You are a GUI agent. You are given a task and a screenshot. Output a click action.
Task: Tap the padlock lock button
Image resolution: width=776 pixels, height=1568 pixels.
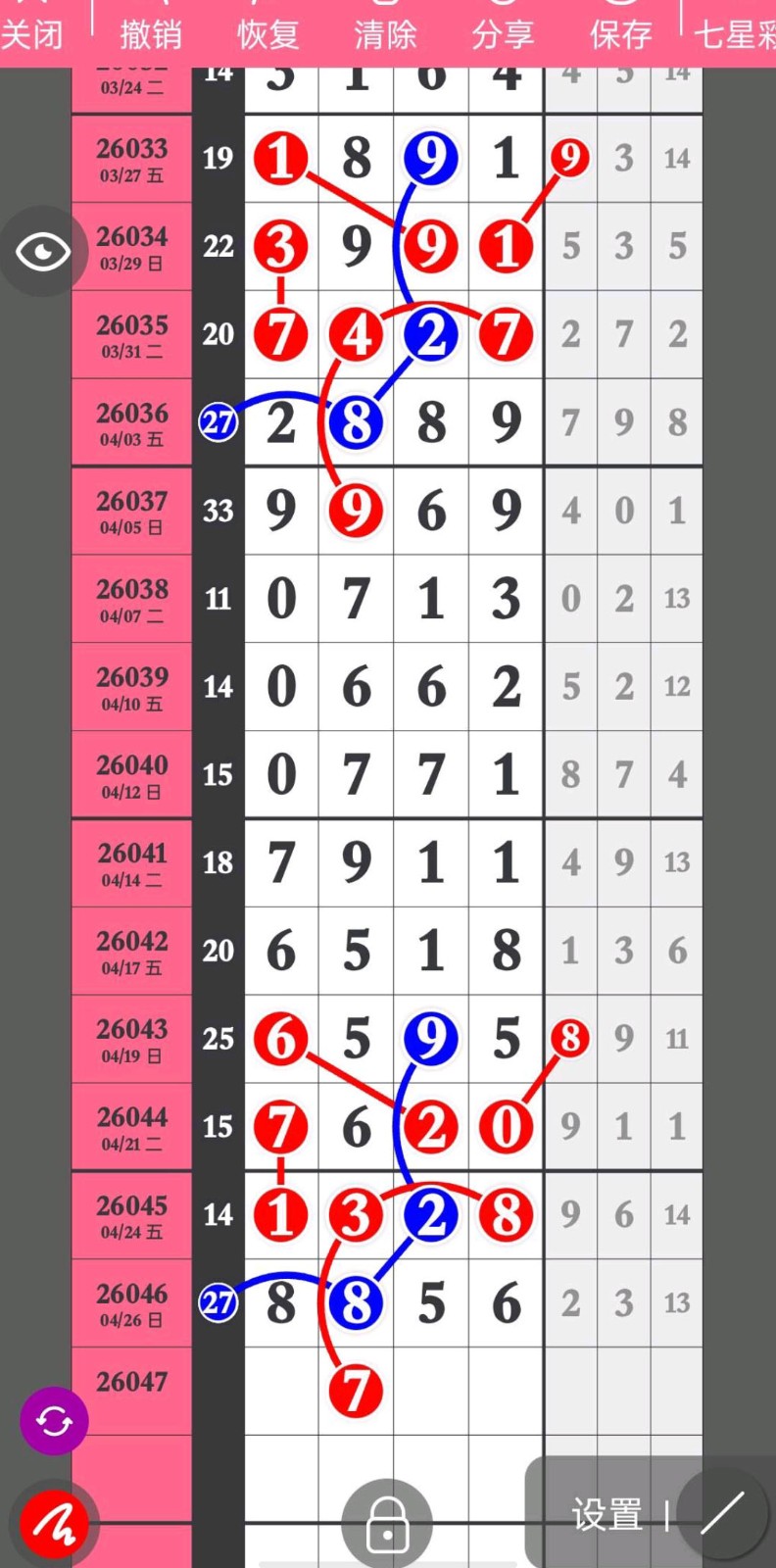pos(387,1524)
